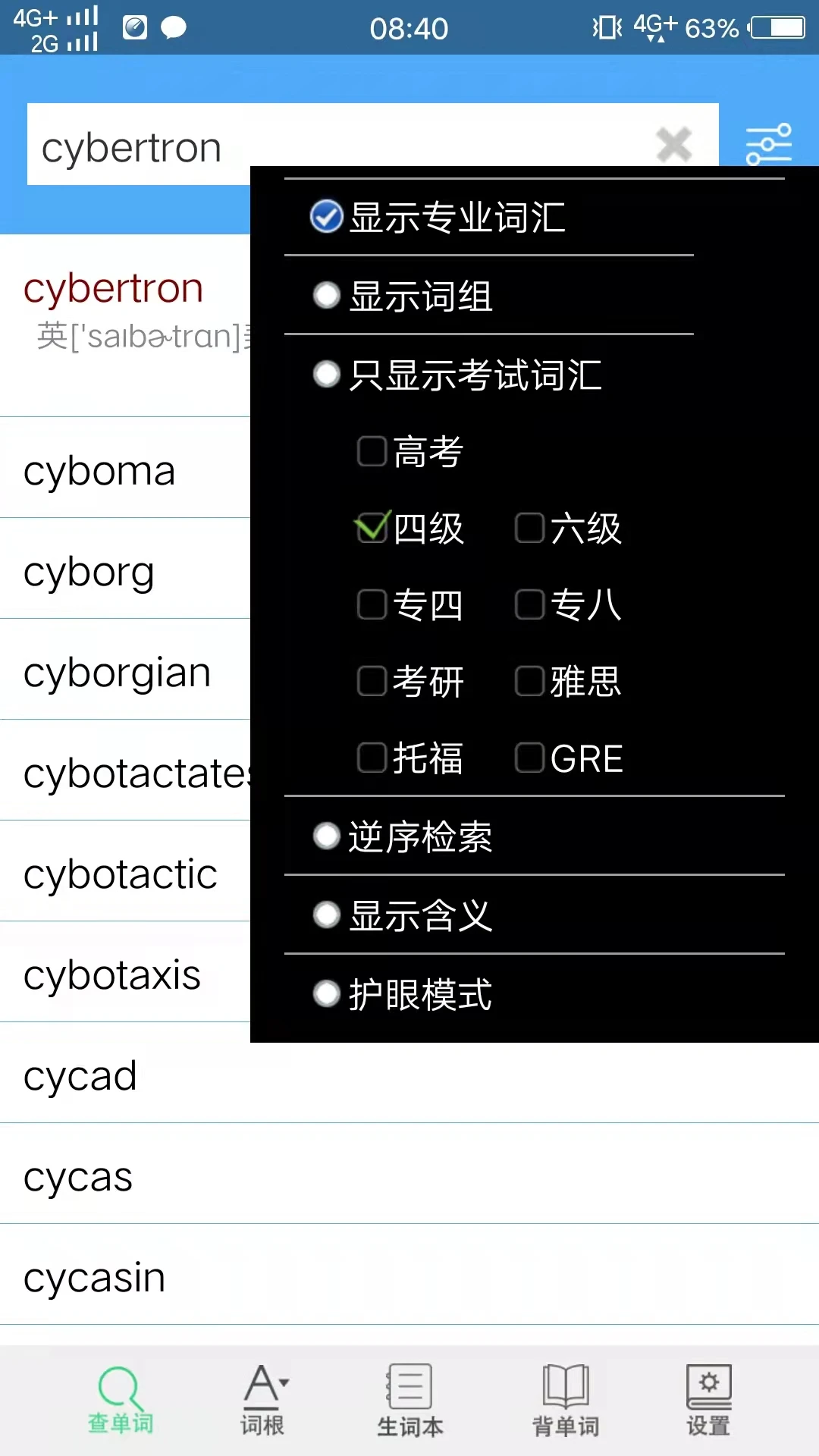Turn on 护眼模式 option
The height and width of the screenshot is (1456, 819).
point(326,993)
